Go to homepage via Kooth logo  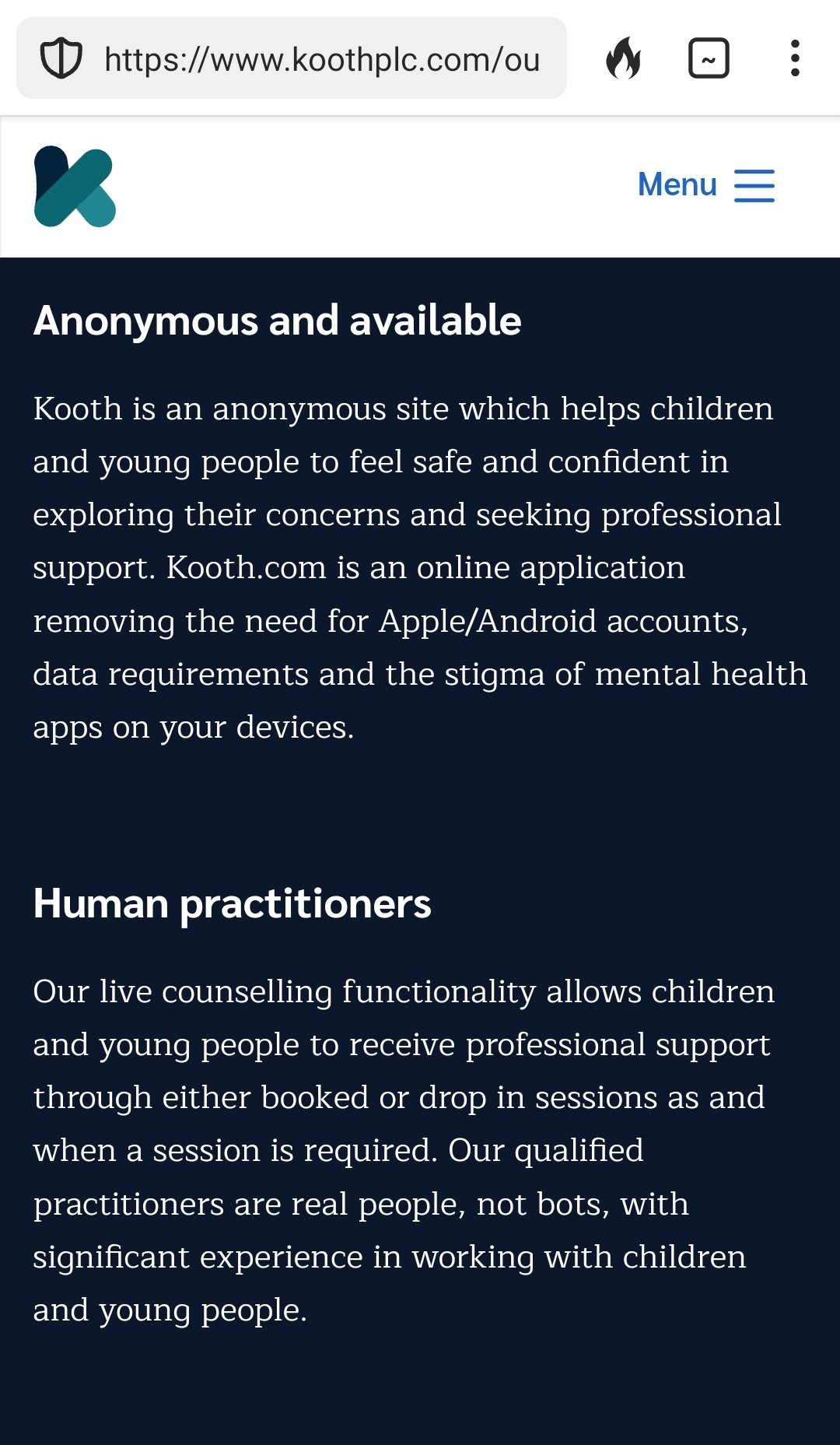pyautogui.click(x=75, y=187)
